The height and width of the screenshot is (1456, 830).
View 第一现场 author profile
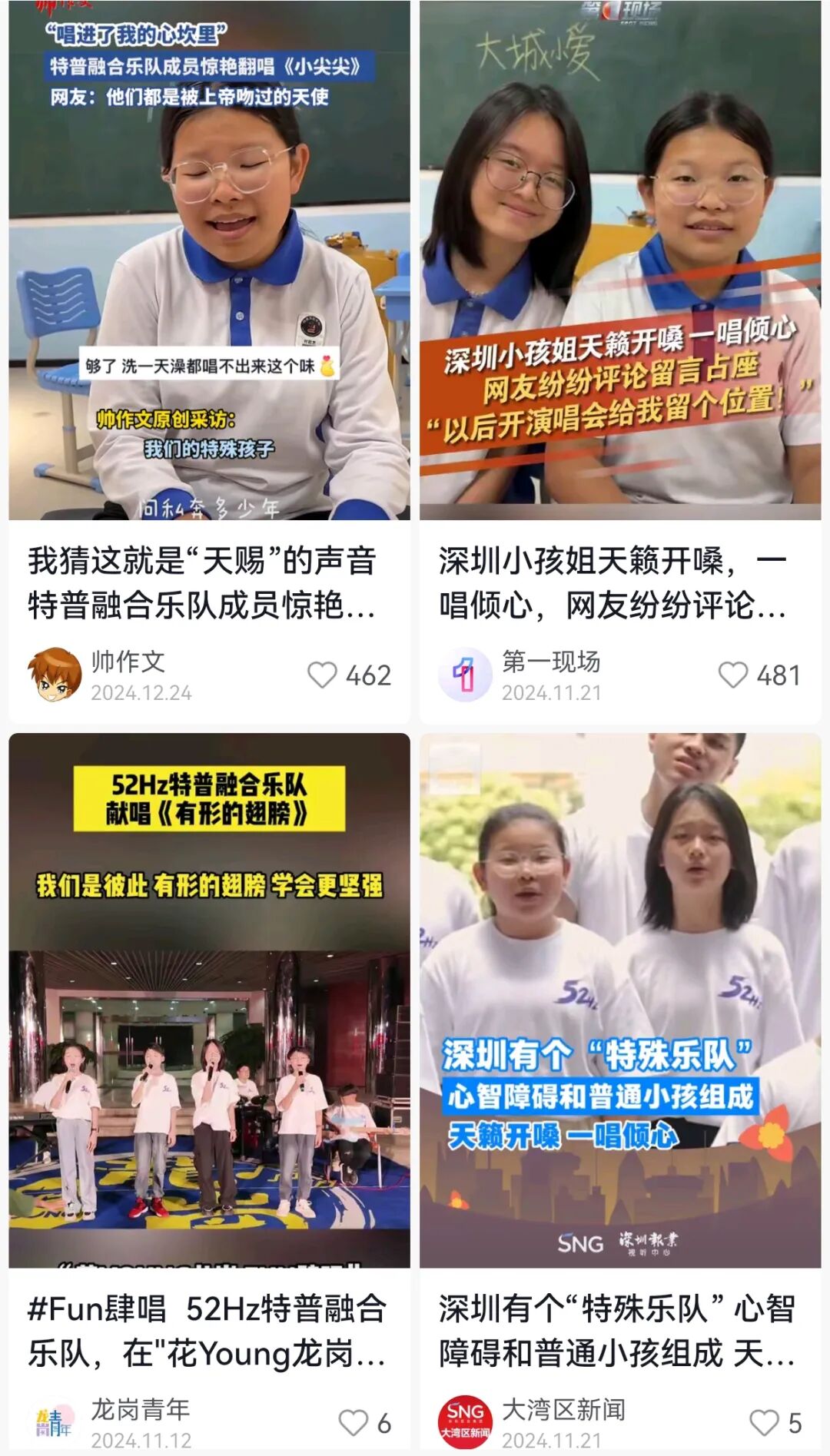tap(465, 675)
